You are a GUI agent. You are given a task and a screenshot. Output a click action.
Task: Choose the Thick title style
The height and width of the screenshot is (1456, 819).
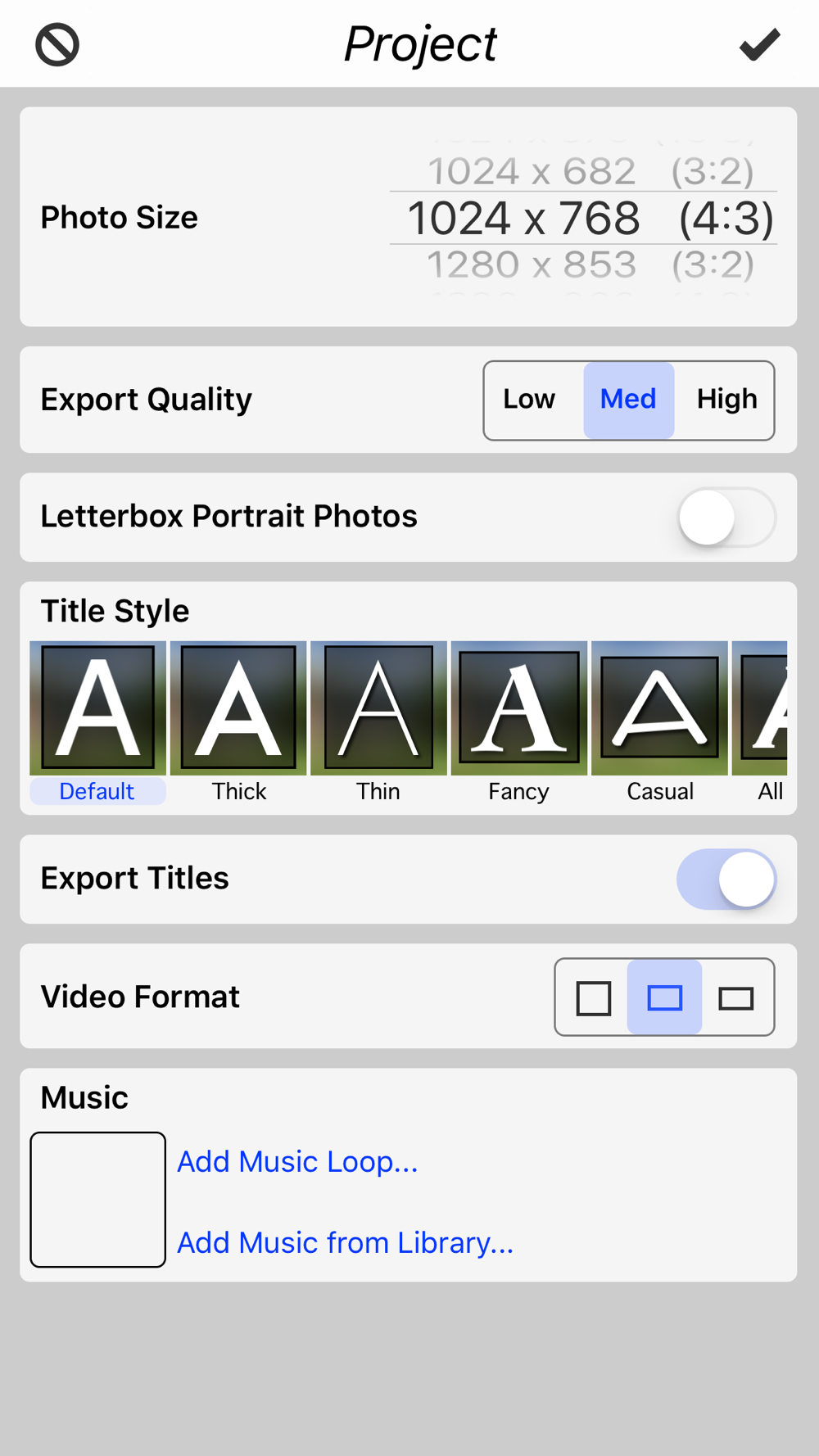[238, 722]
